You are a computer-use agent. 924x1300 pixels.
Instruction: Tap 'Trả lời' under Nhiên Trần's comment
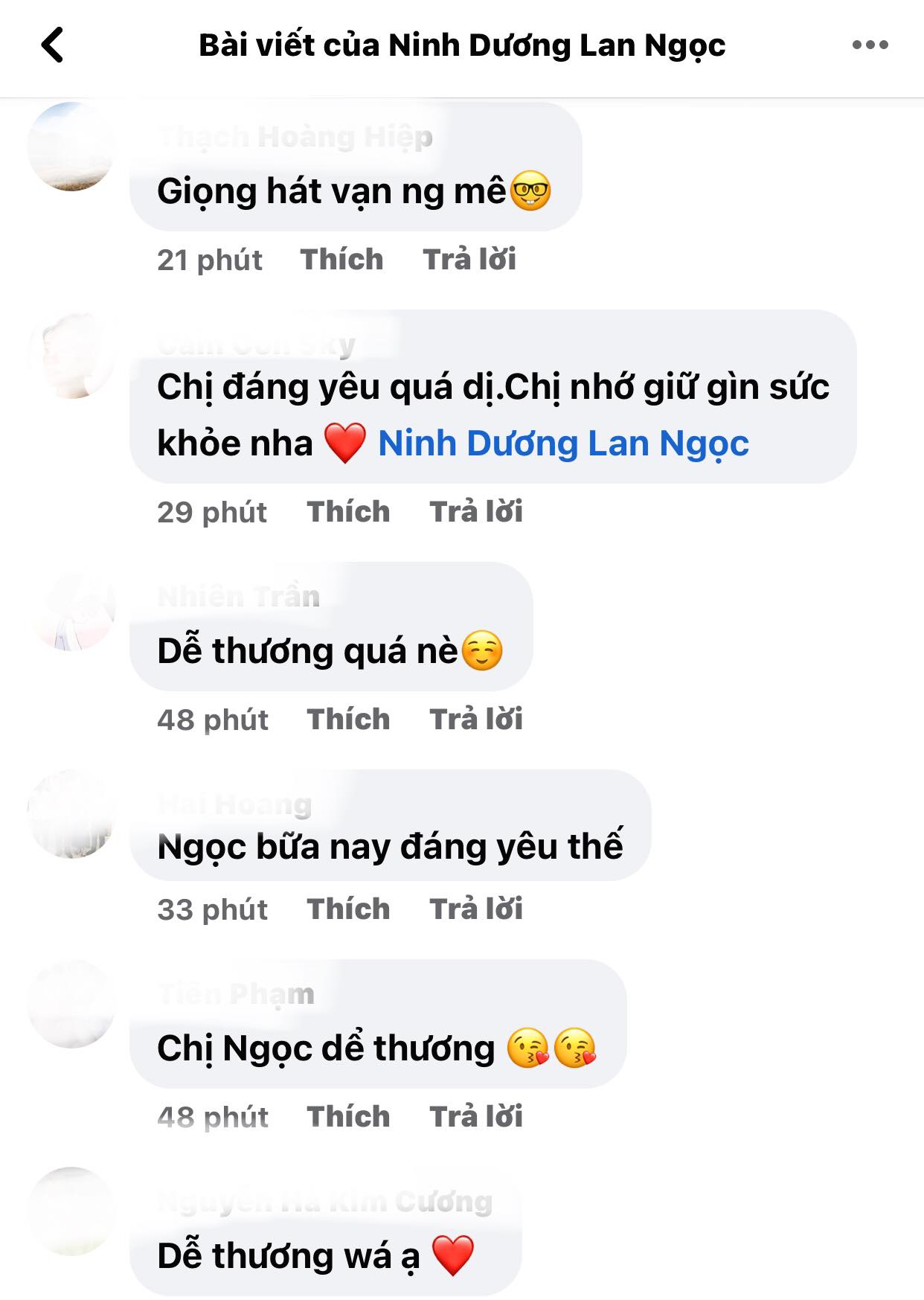coord(476,719)
